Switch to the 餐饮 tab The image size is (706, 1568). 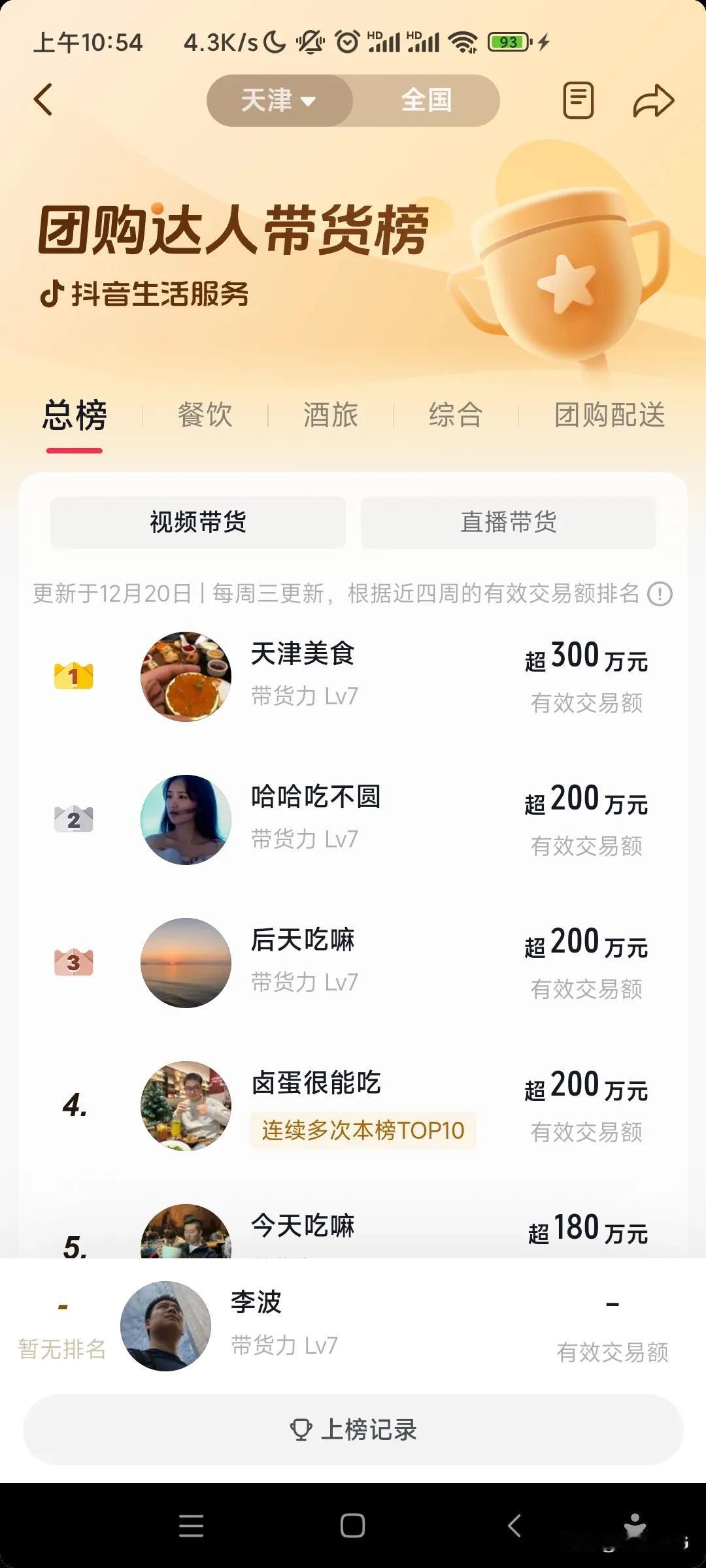(205, 416)
